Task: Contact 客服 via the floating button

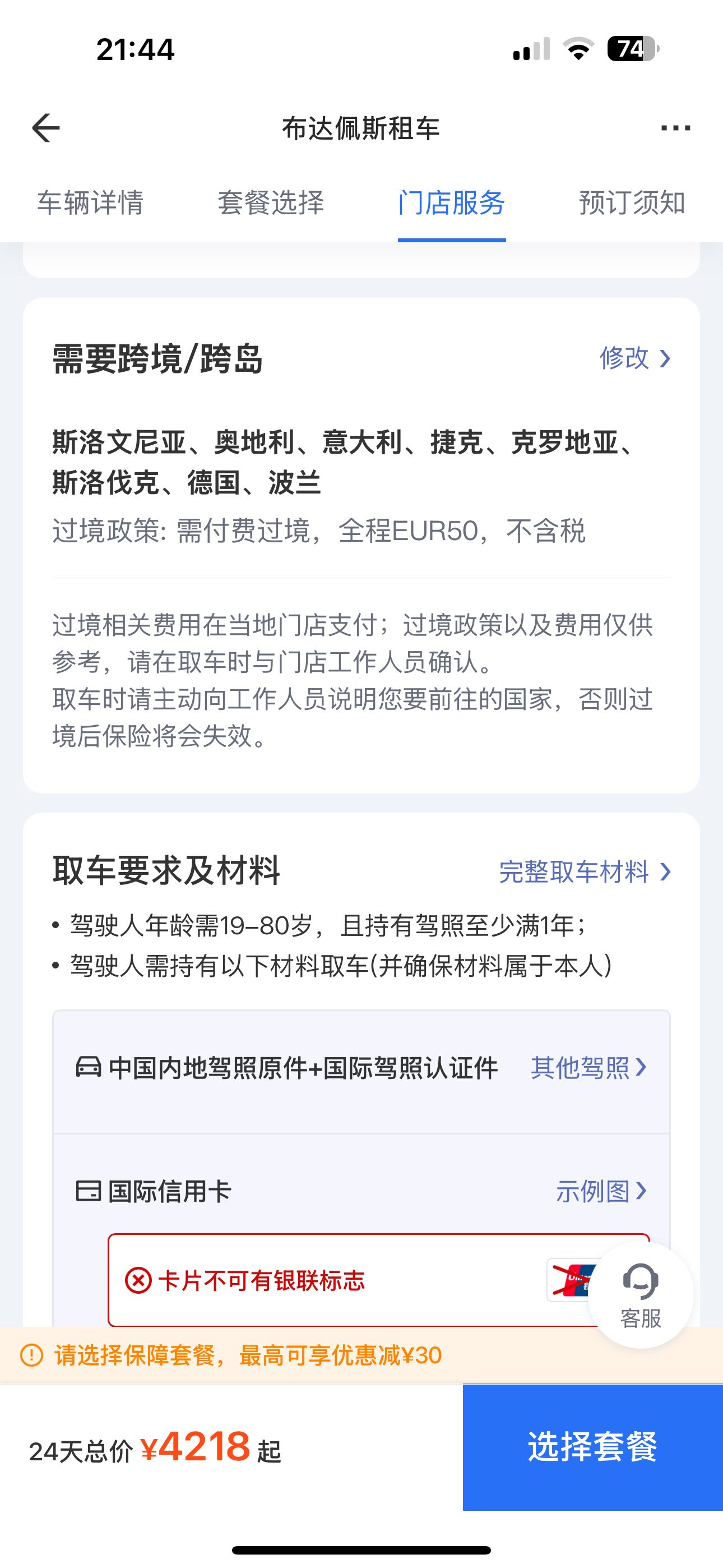Action: tap(640, 1294)
